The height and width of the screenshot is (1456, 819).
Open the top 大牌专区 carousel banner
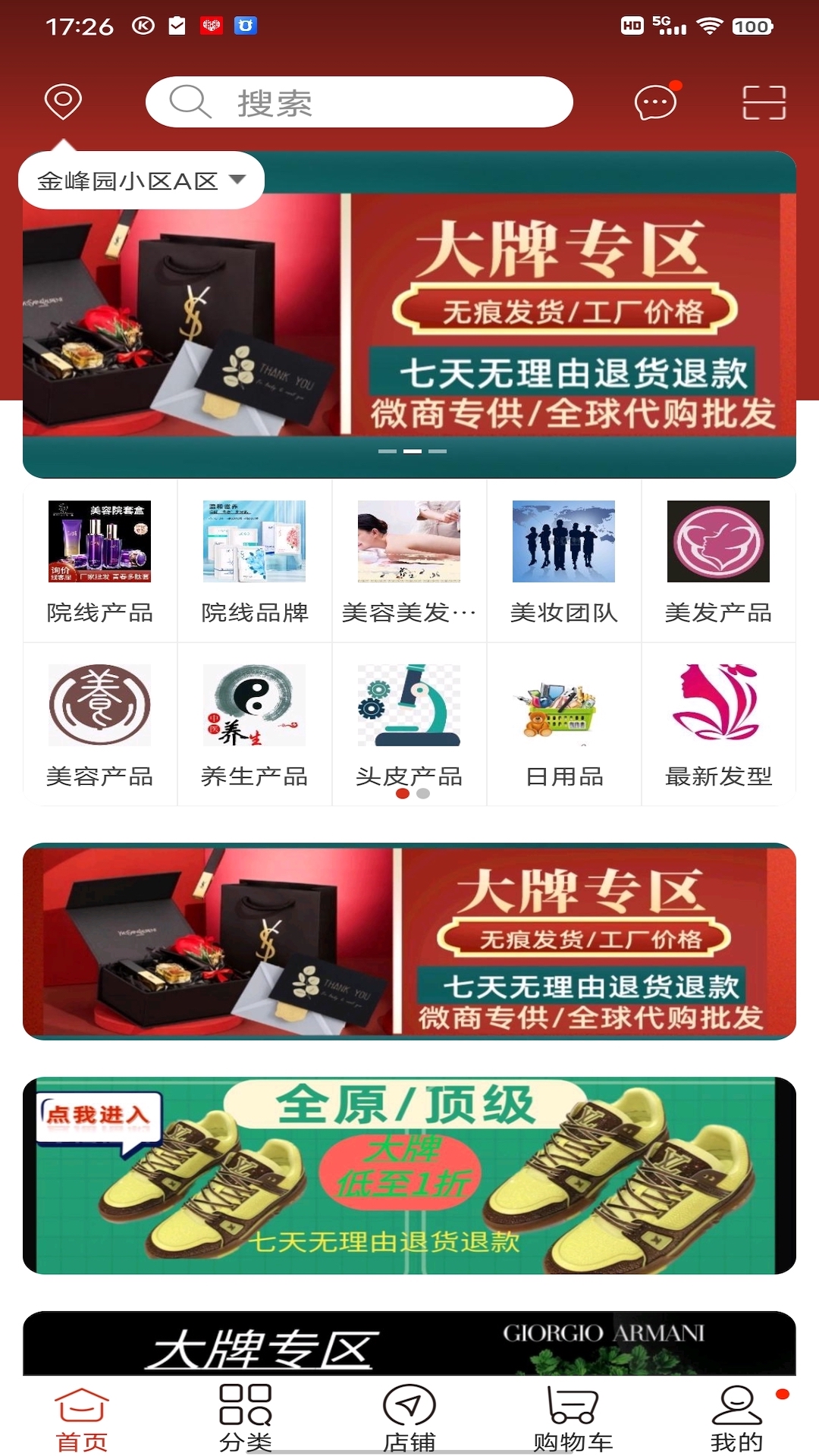click(x=409, y=315)
